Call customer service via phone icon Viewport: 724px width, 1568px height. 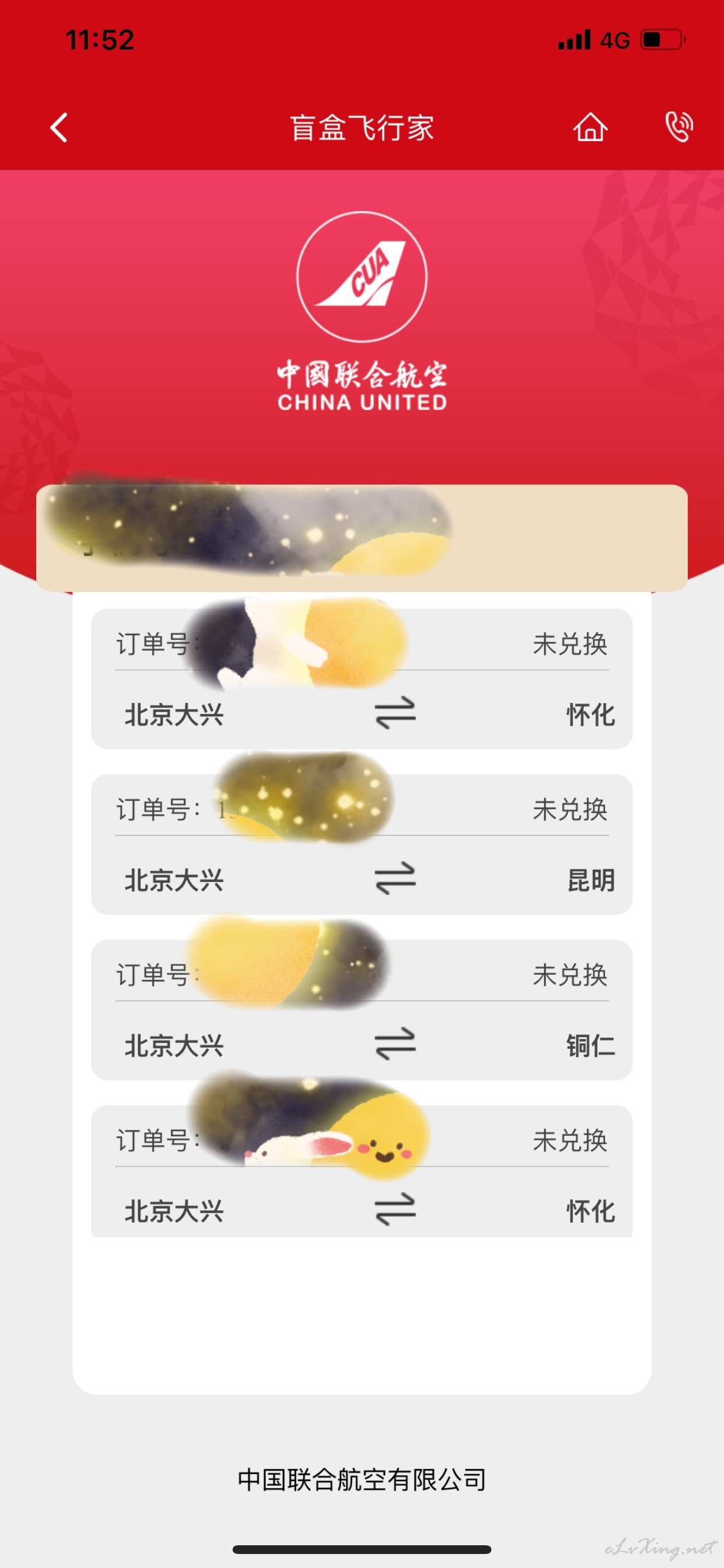click(x=679, y=127)
